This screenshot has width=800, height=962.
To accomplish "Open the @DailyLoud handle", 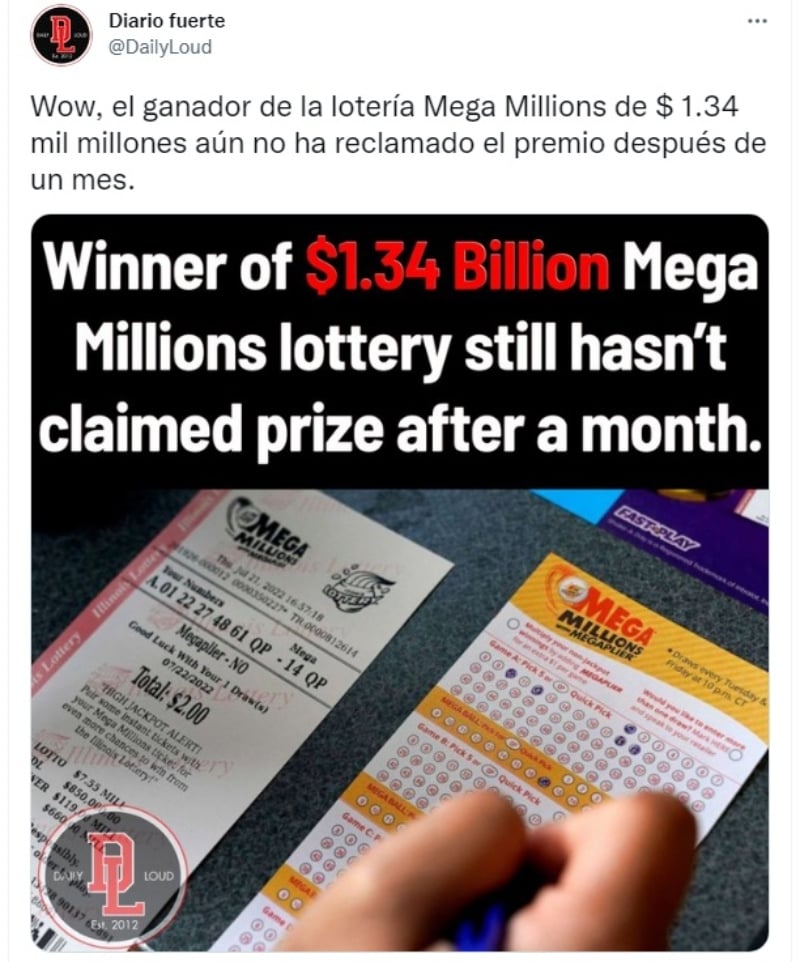I will tap(160, 47).
